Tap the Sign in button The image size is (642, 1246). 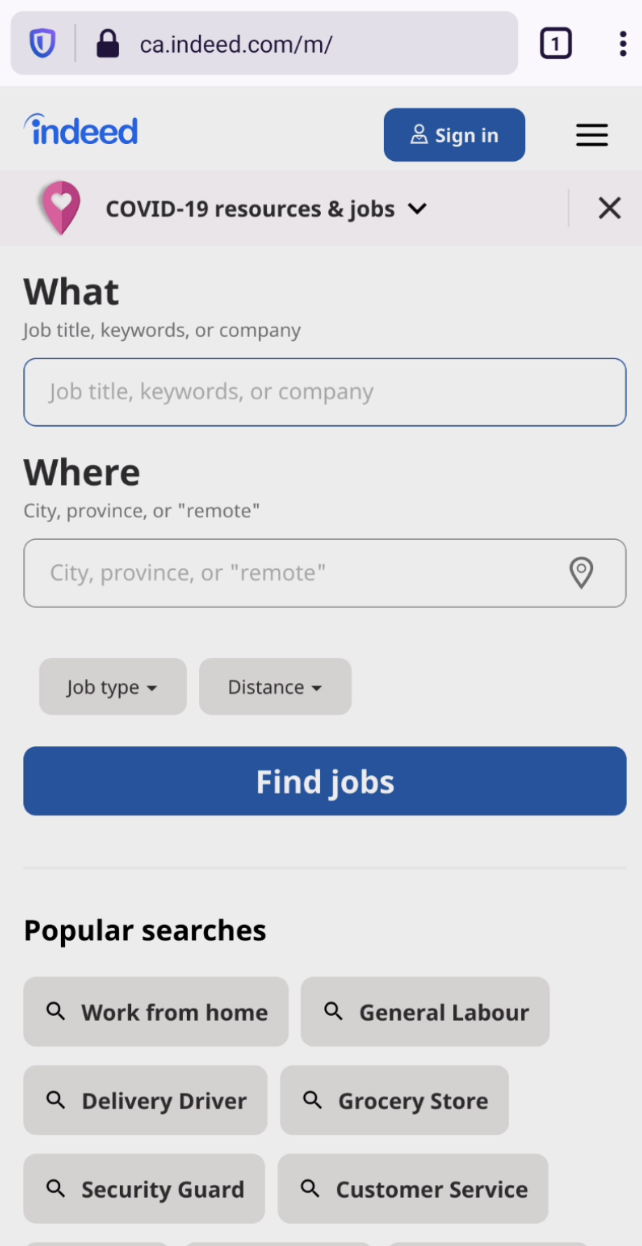pos(454,135)
